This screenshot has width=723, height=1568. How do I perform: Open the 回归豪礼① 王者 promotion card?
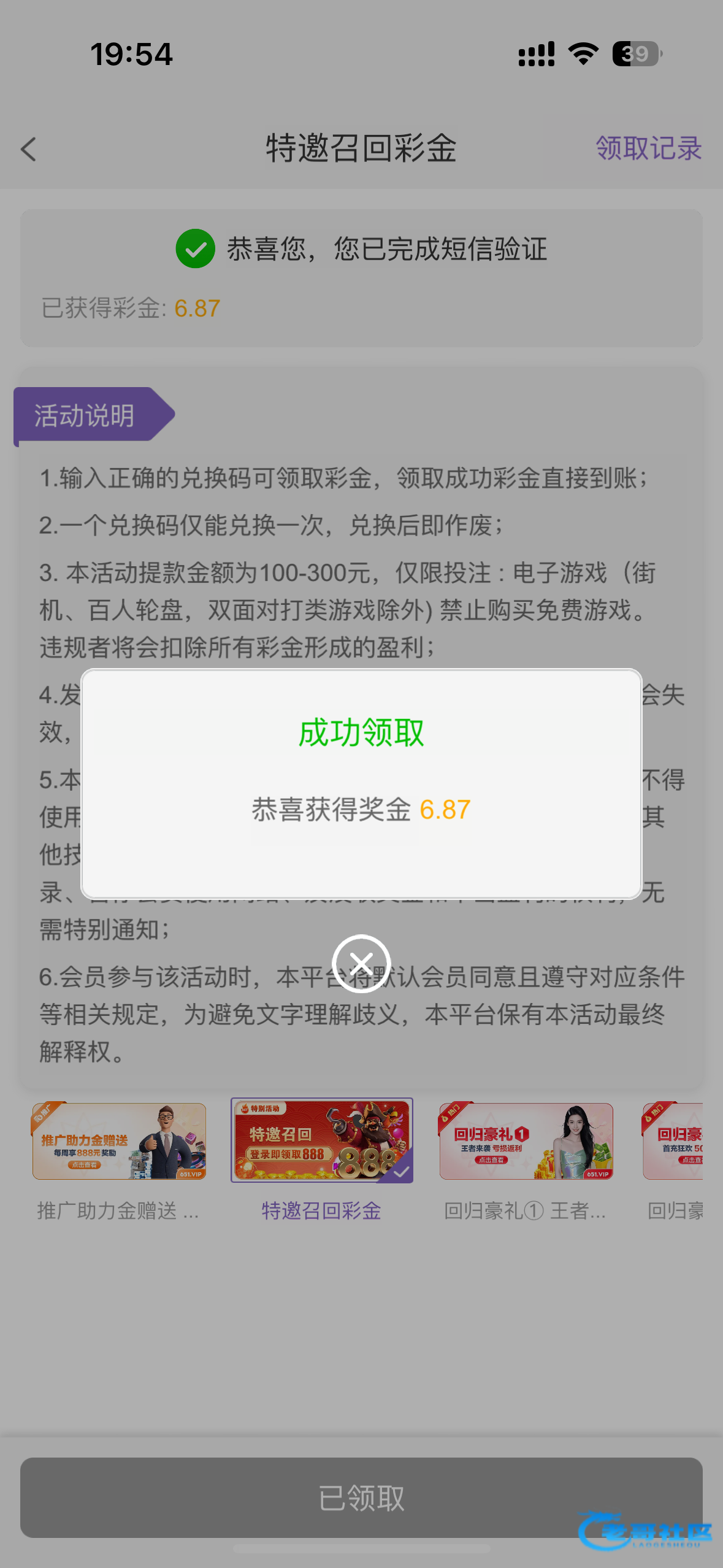click(x=526, y=1141)
